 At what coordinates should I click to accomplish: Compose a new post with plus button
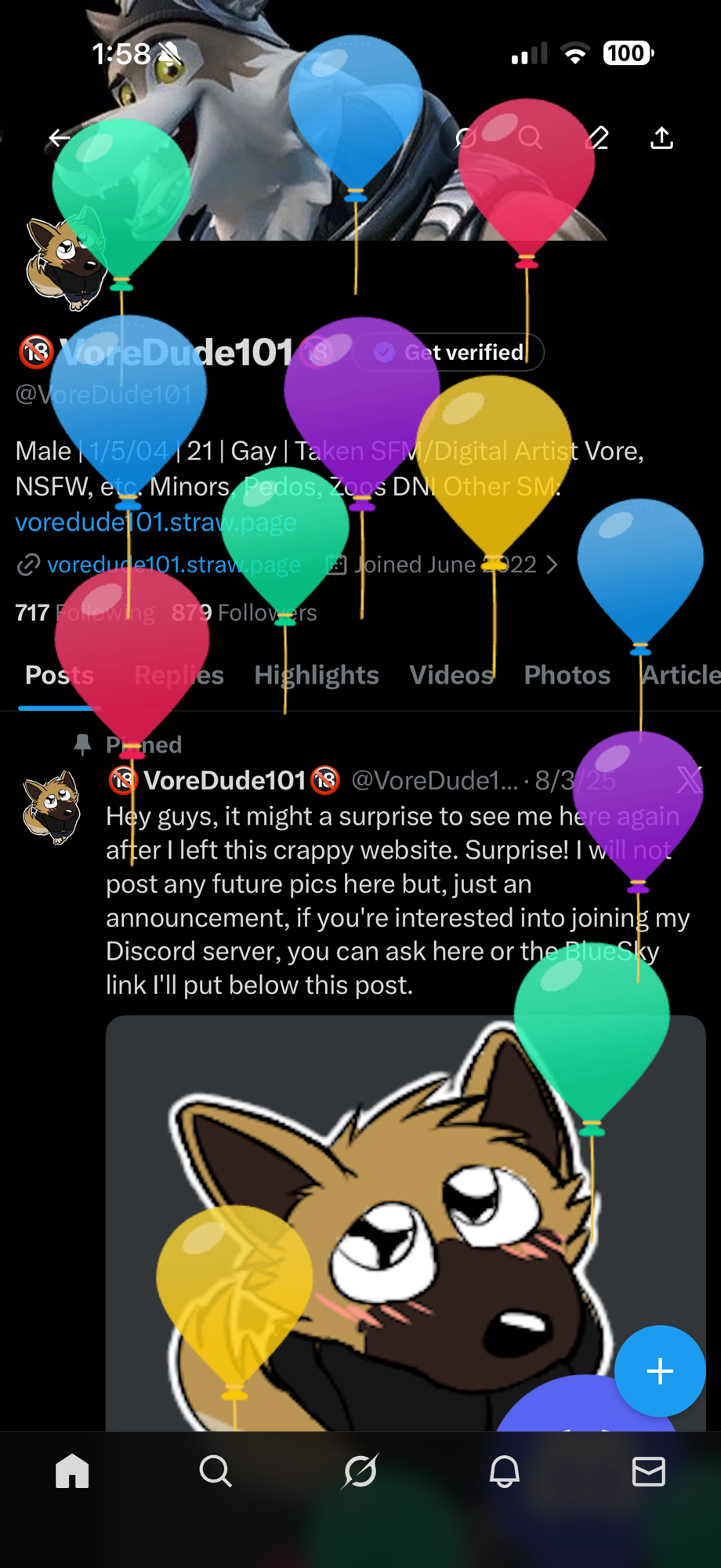point(659,1371)
